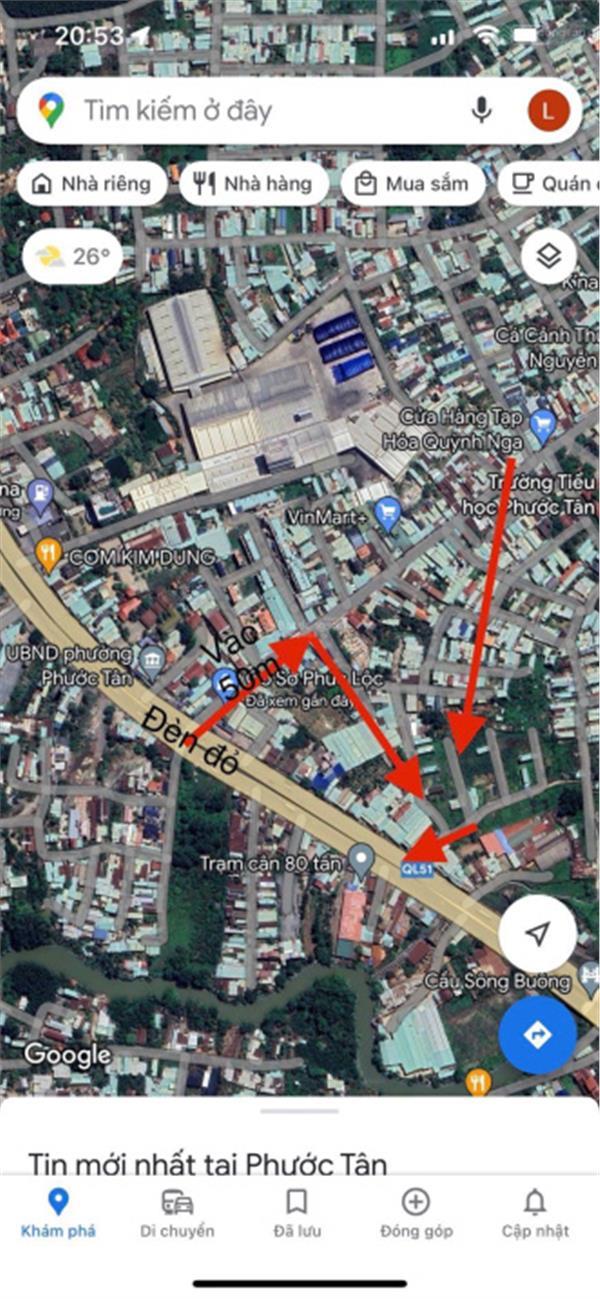The image size is (600, 1299).
Task: Open the "Trạm cân 80 tấn" place pin
Action: (360, 860)
